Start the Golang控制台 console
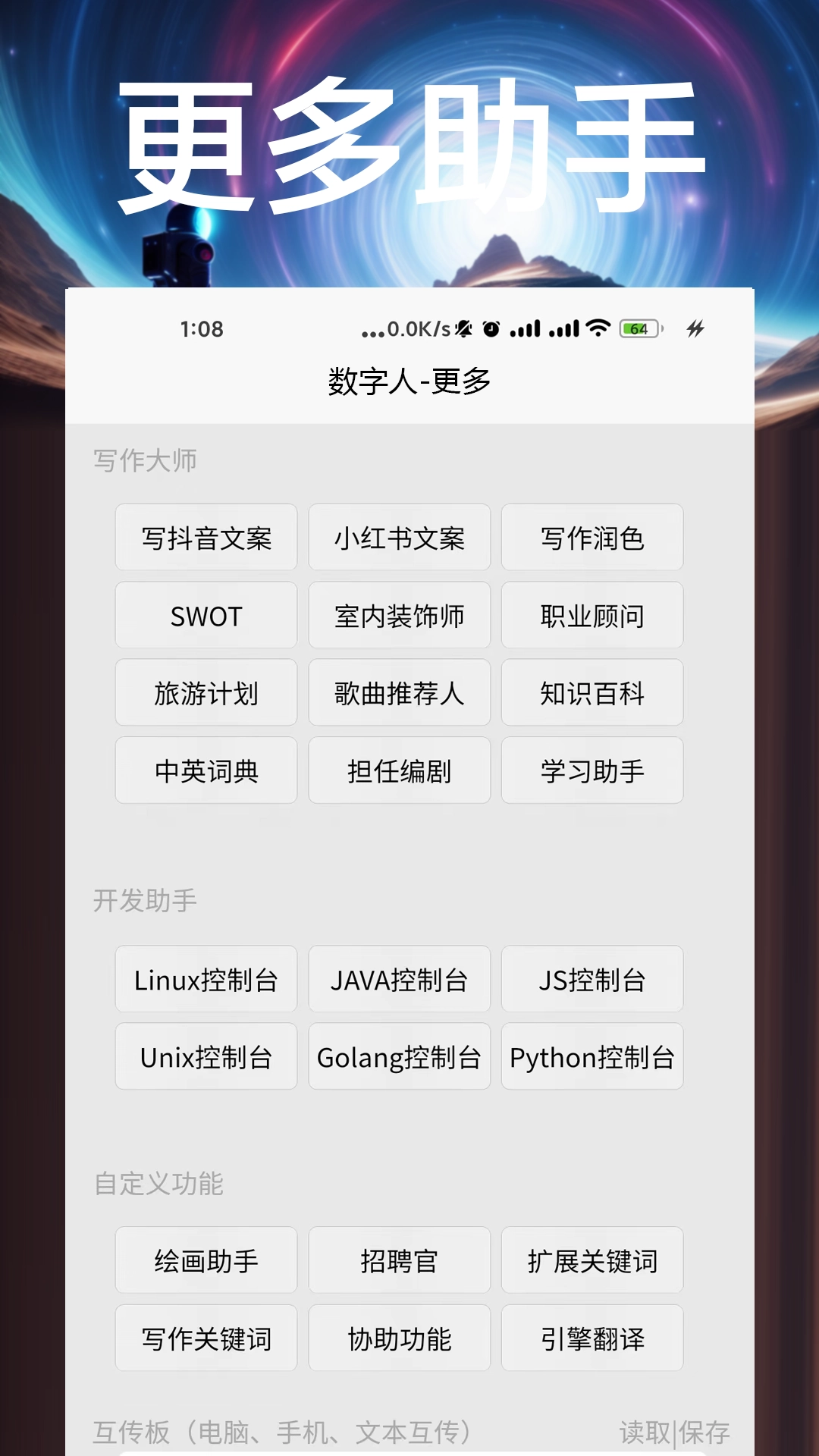 pyautogui.click(x=399, y=1056)
